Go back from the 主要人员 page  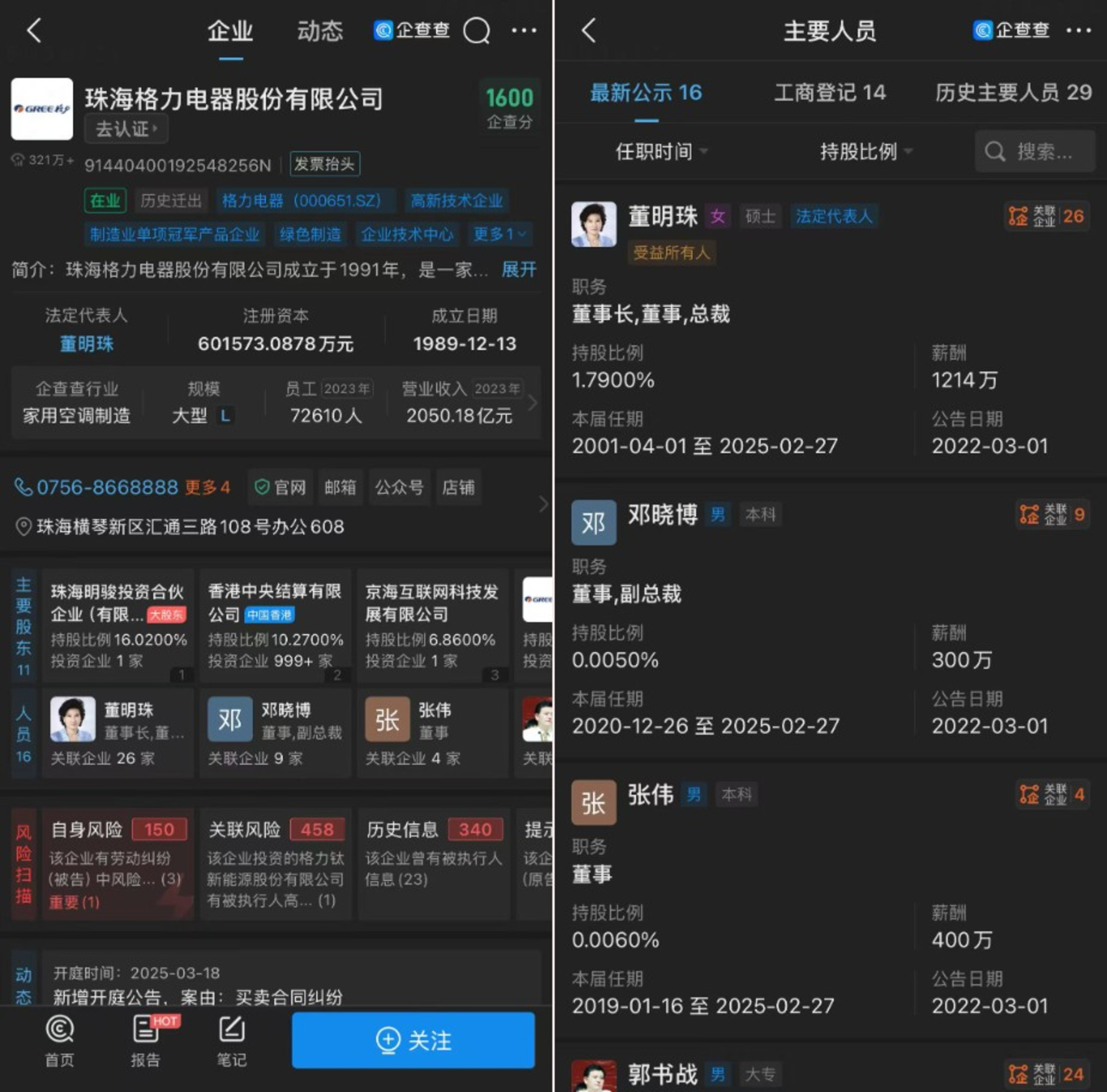click(589, 31)
